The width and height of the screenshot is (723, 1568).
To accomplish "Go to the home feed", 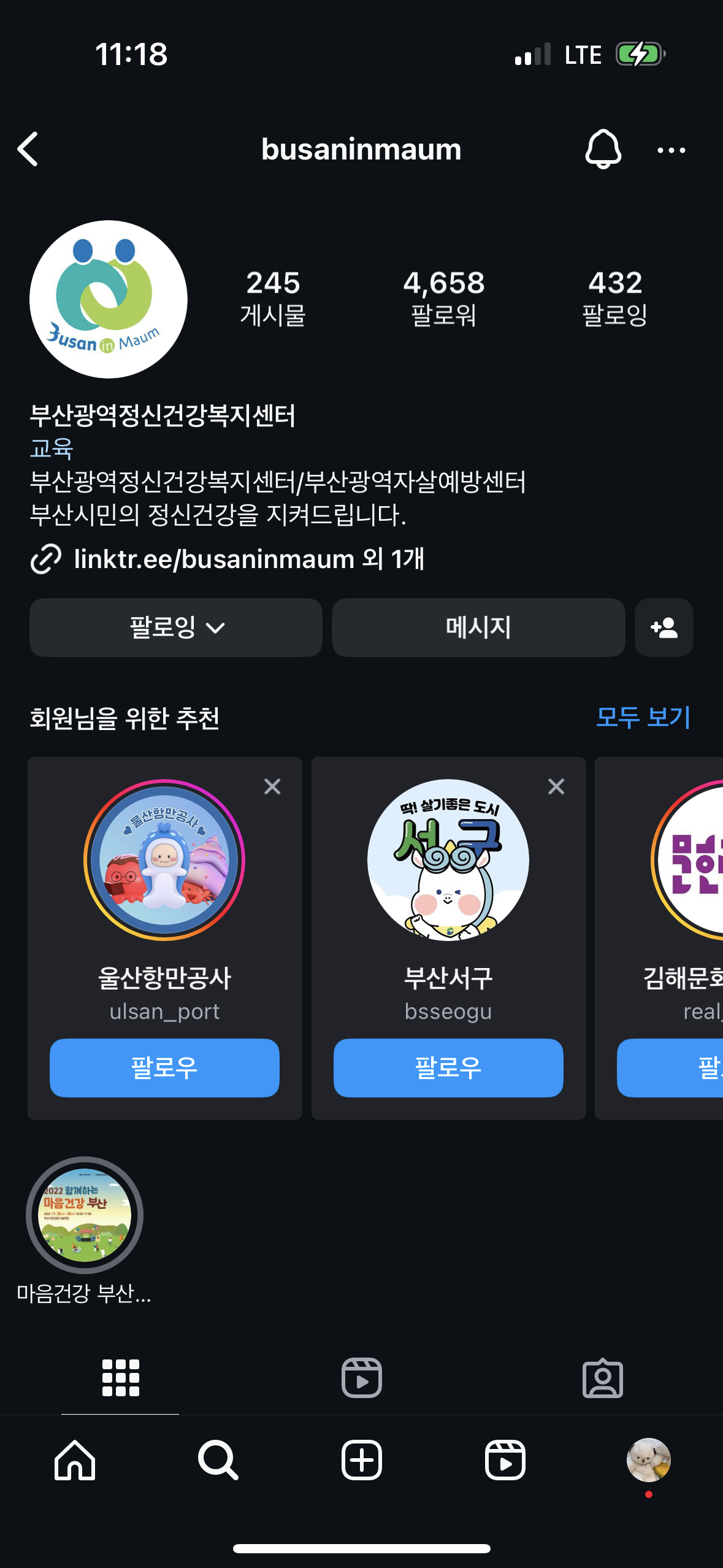I will 75,1460.
